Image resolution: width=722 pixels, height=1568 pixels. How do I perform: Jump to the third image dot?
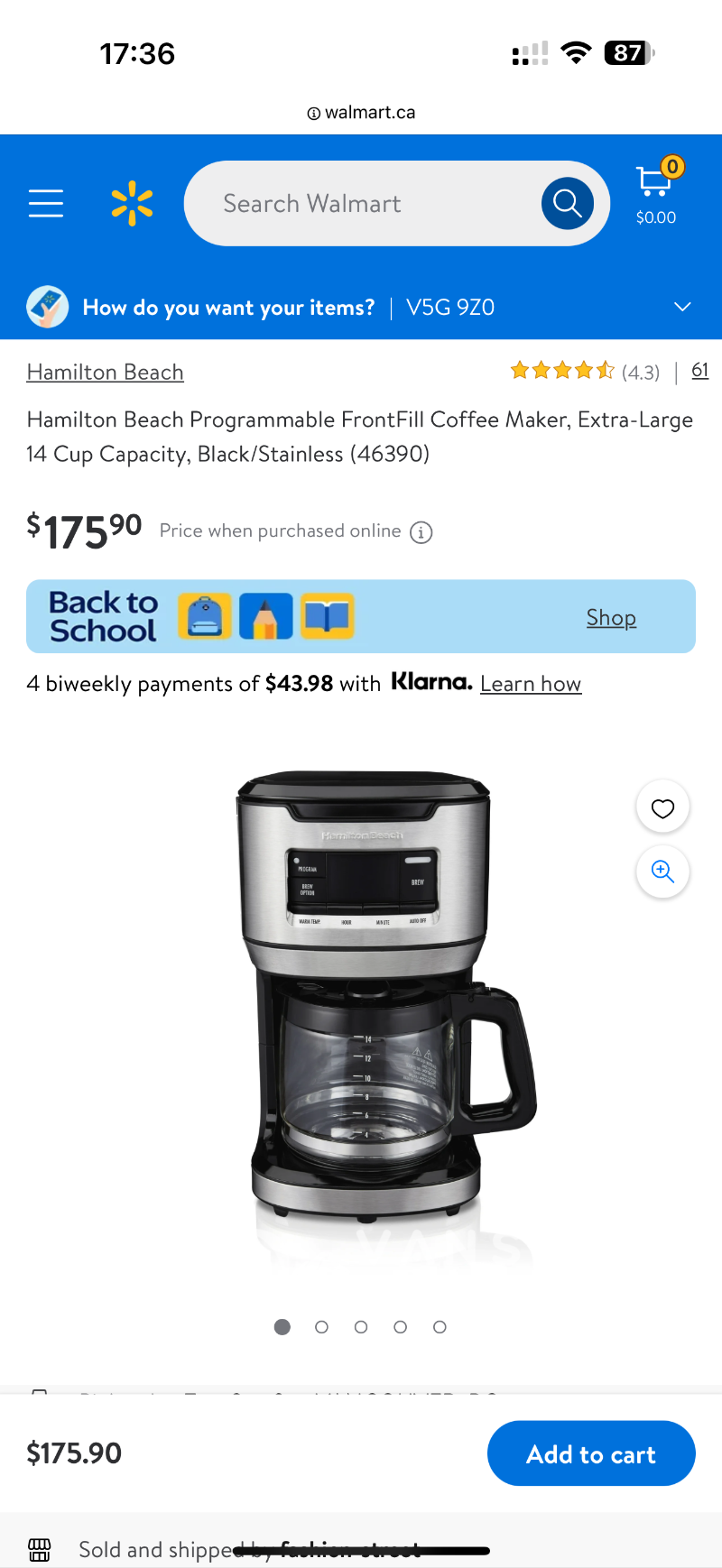pos(361,1327)
